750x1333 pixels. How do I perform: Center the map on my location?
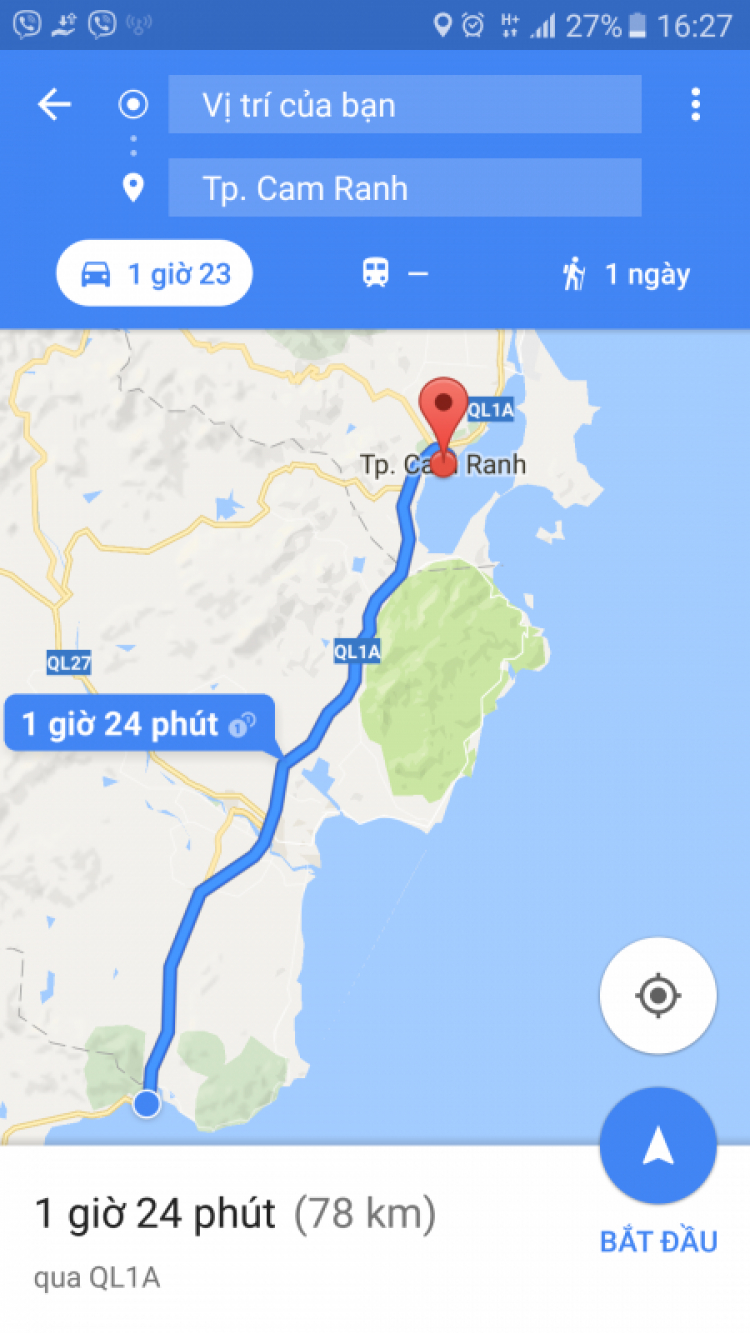(x=658, y=995)
